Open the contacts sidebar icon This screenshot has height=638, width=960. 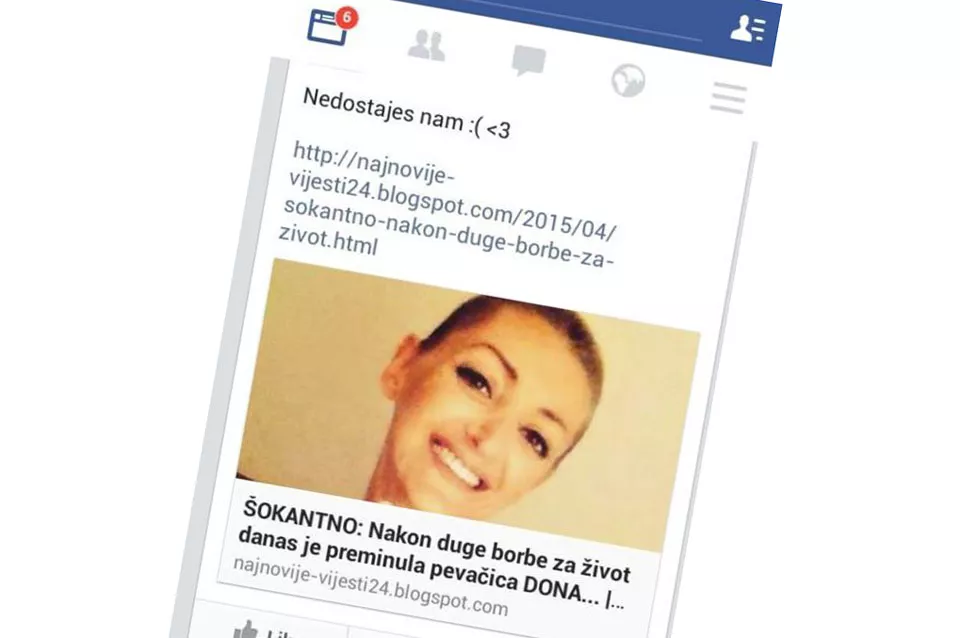[x=747, y=29]
